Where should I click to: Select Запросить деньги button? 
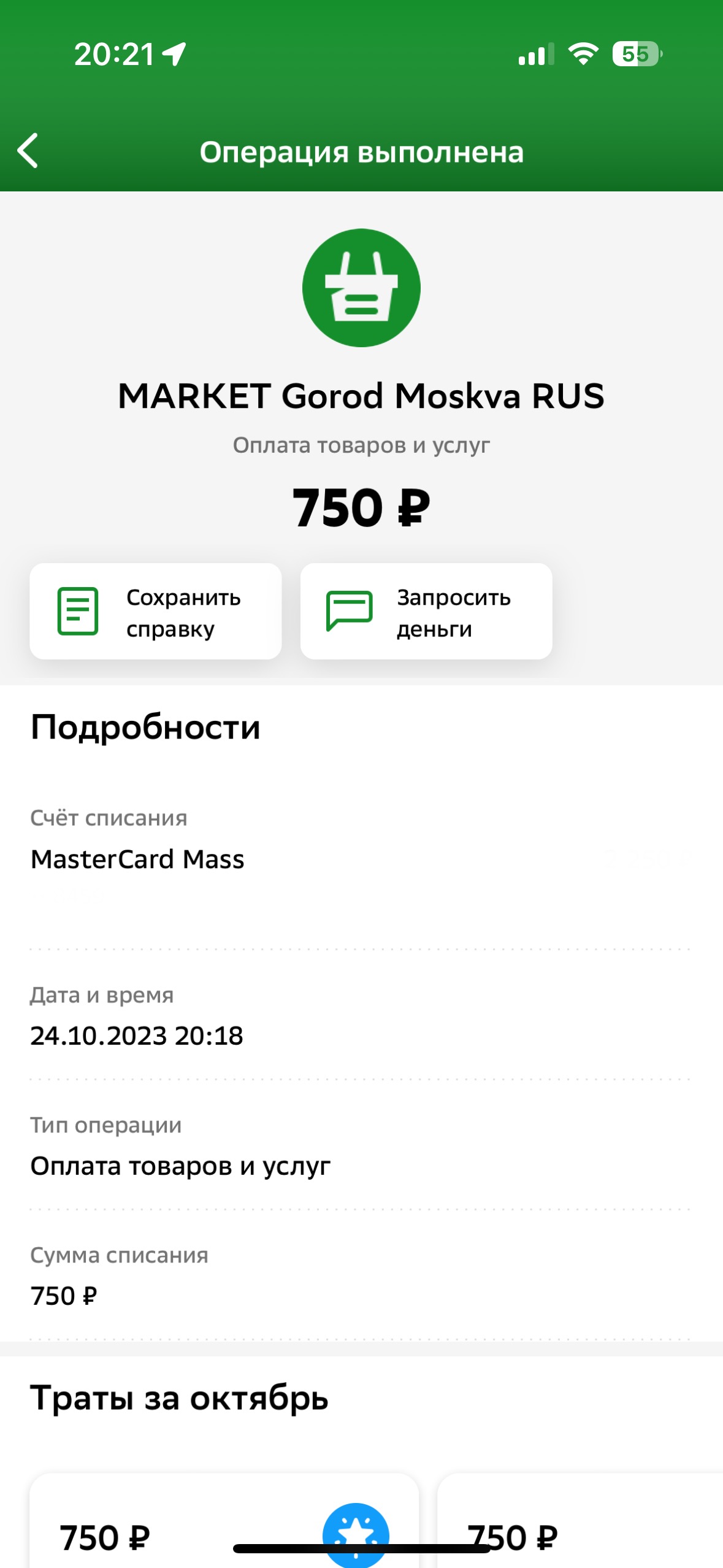426,612
